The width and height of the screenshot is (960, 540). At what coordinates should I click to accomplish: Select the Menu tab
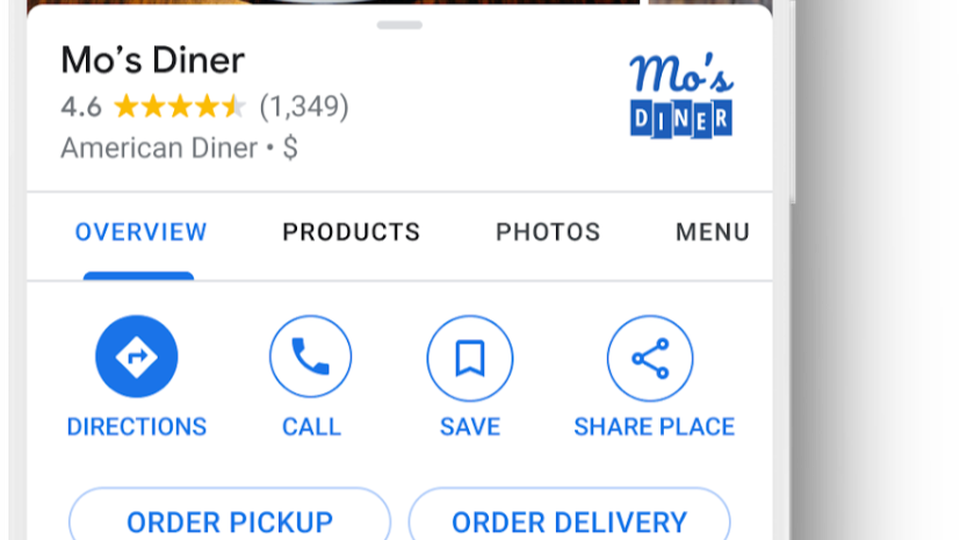pos(712,232)
